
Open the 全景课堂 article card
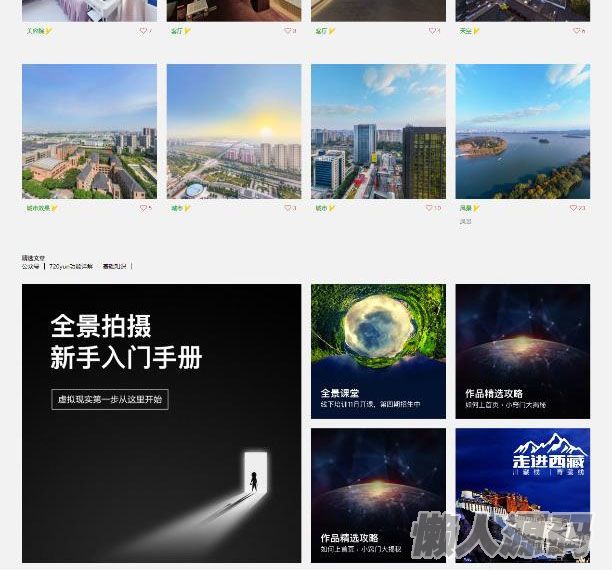378,350
